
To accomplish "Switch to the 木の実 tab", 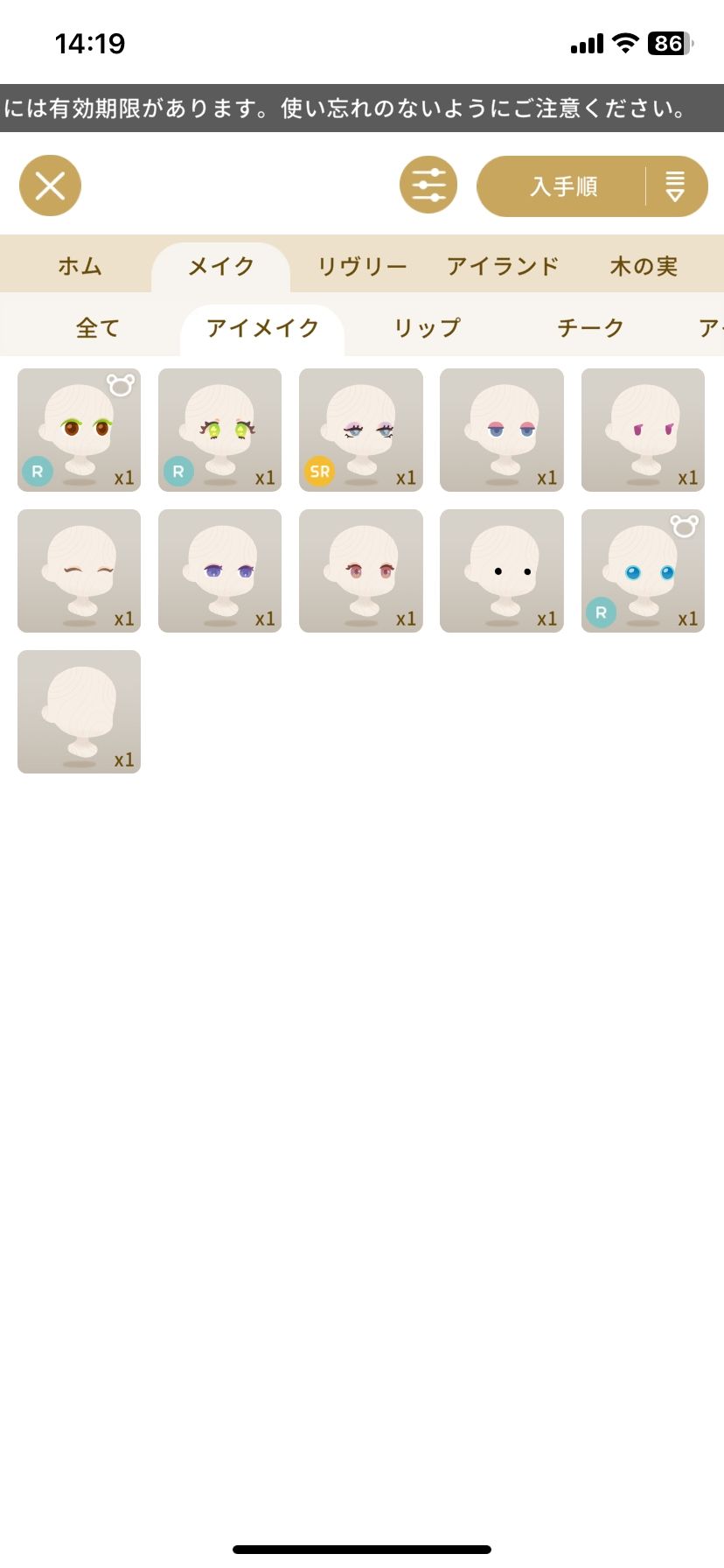I will (x=644, y=266).
